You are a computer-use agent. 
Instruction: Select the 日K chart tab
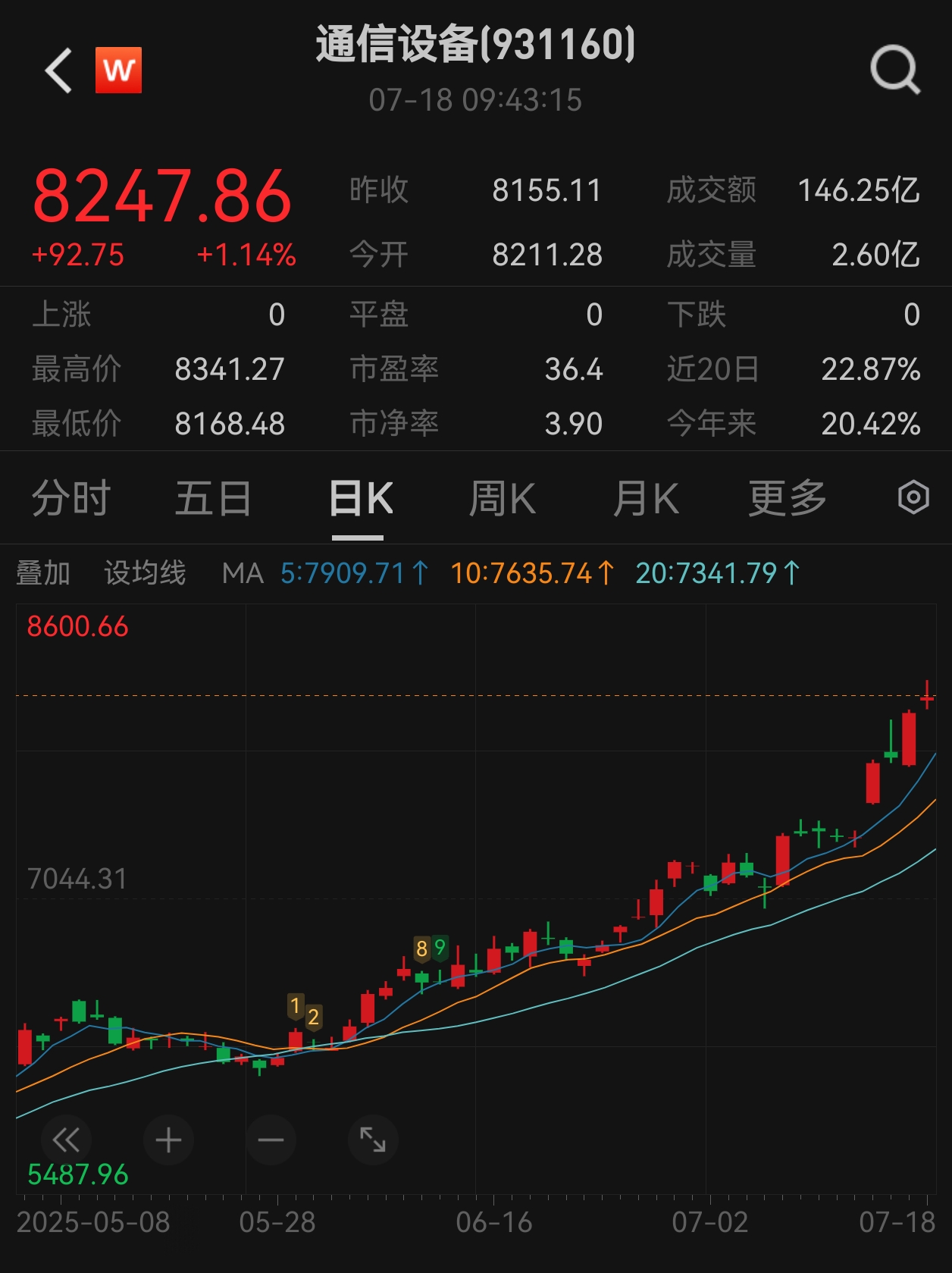click(360, 499)
